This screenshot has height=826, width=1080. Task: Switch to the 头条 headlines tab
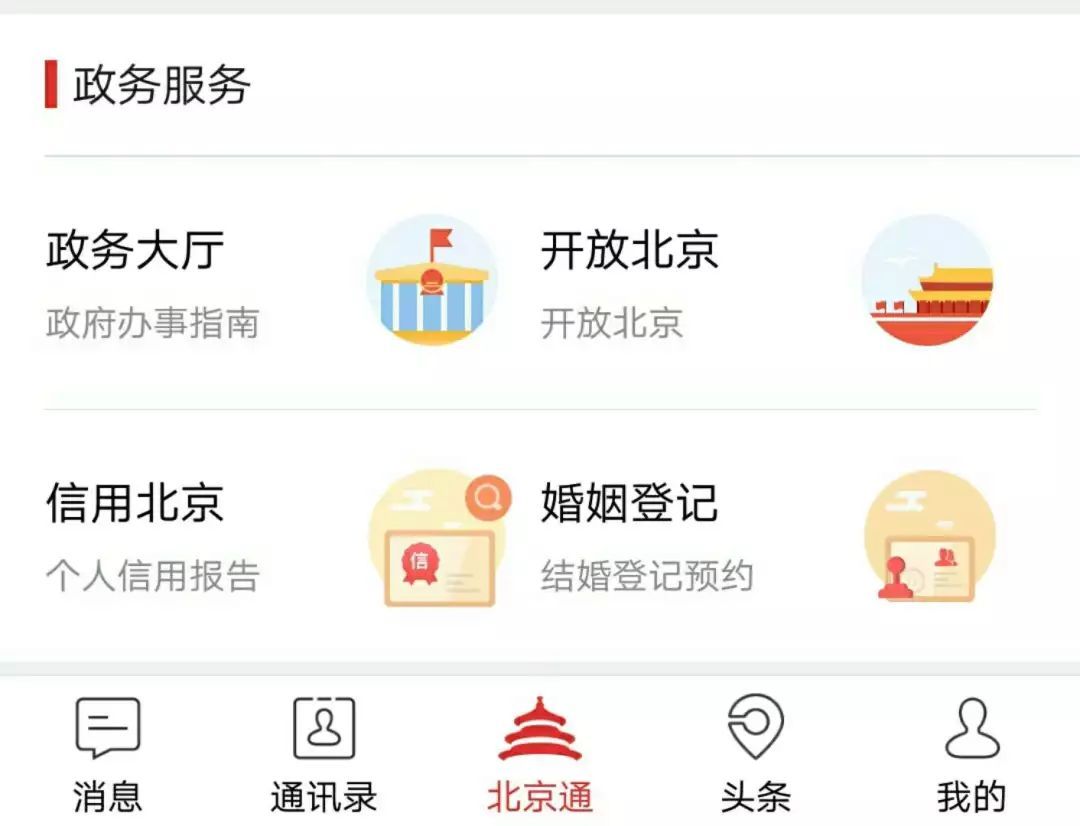coord(756,755)
